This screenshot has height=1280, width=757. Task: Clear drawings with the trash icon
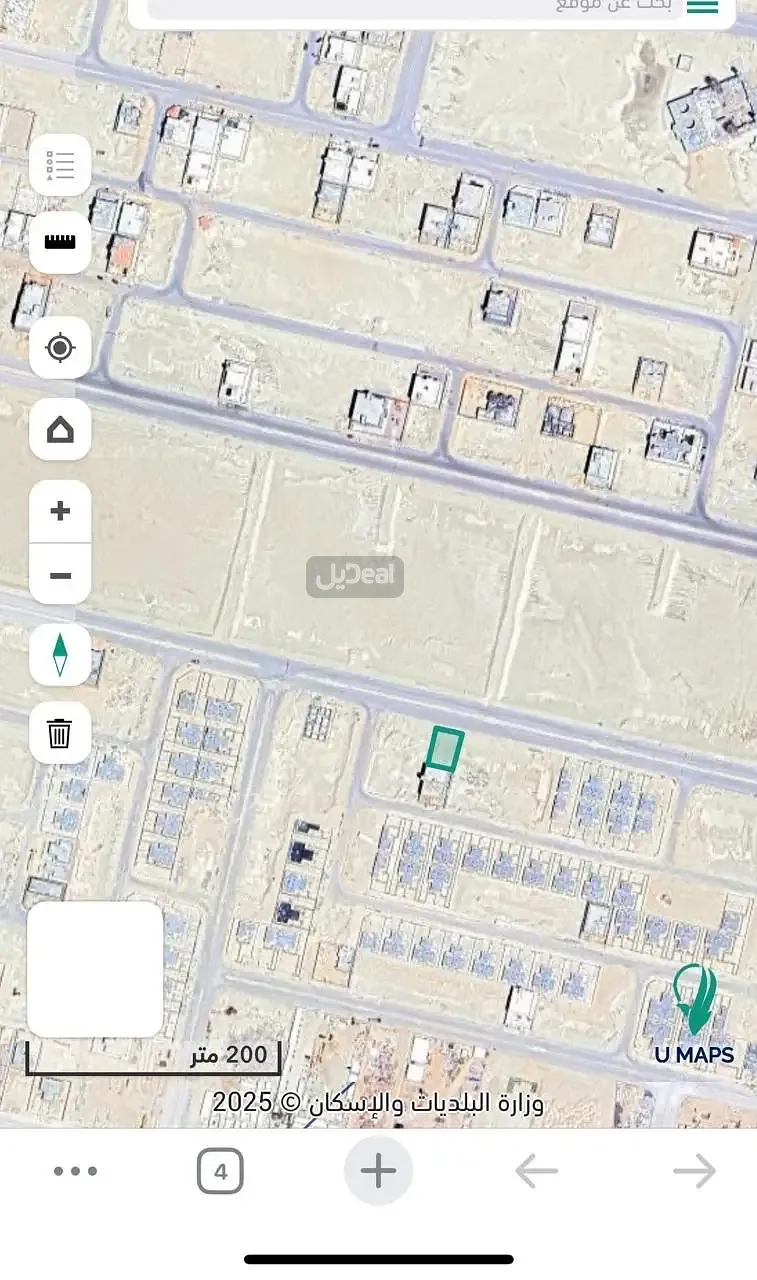tap(60, 733)
